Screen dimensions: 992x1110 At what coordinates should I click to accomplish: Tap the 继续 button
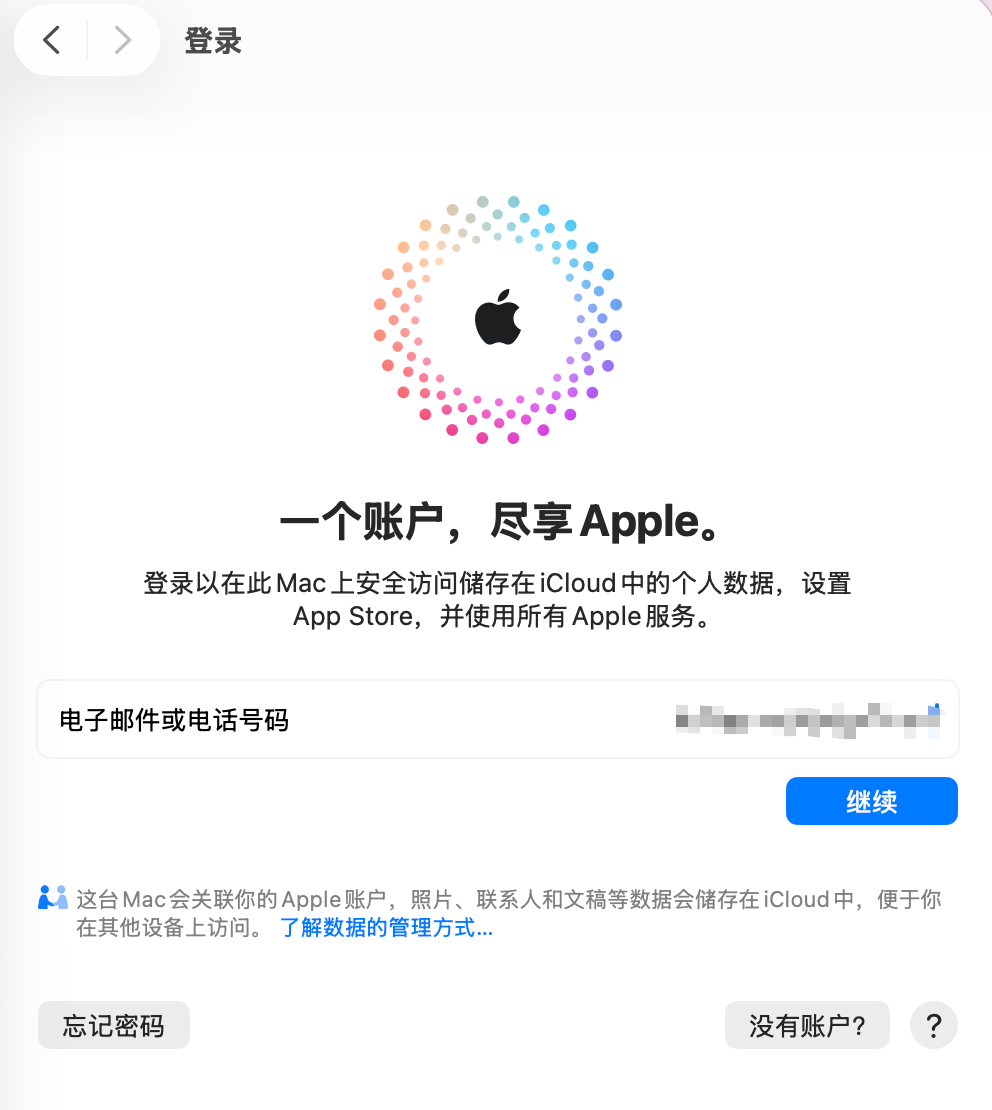click(871, 801)
